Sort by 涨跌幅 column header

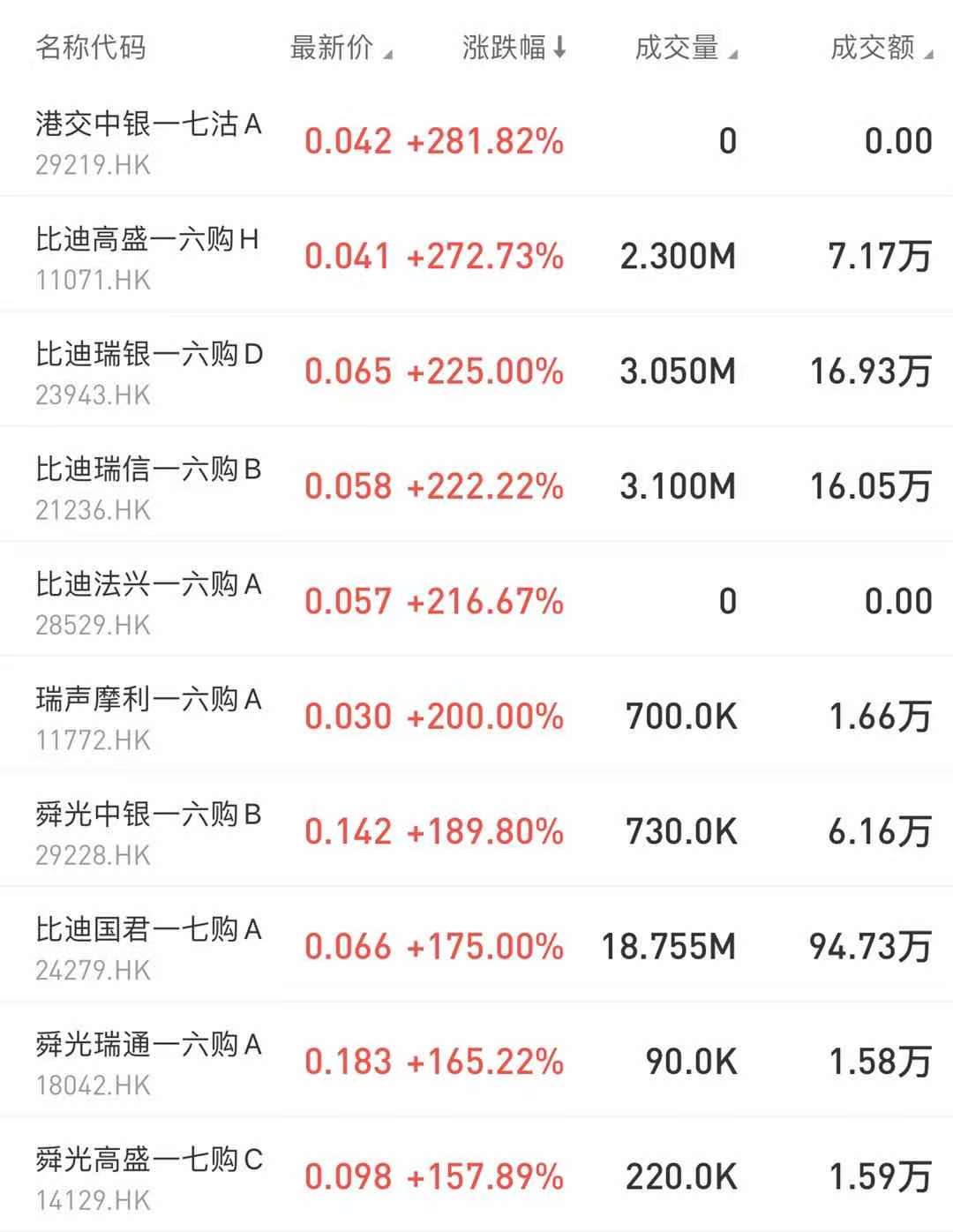(514, 48)
